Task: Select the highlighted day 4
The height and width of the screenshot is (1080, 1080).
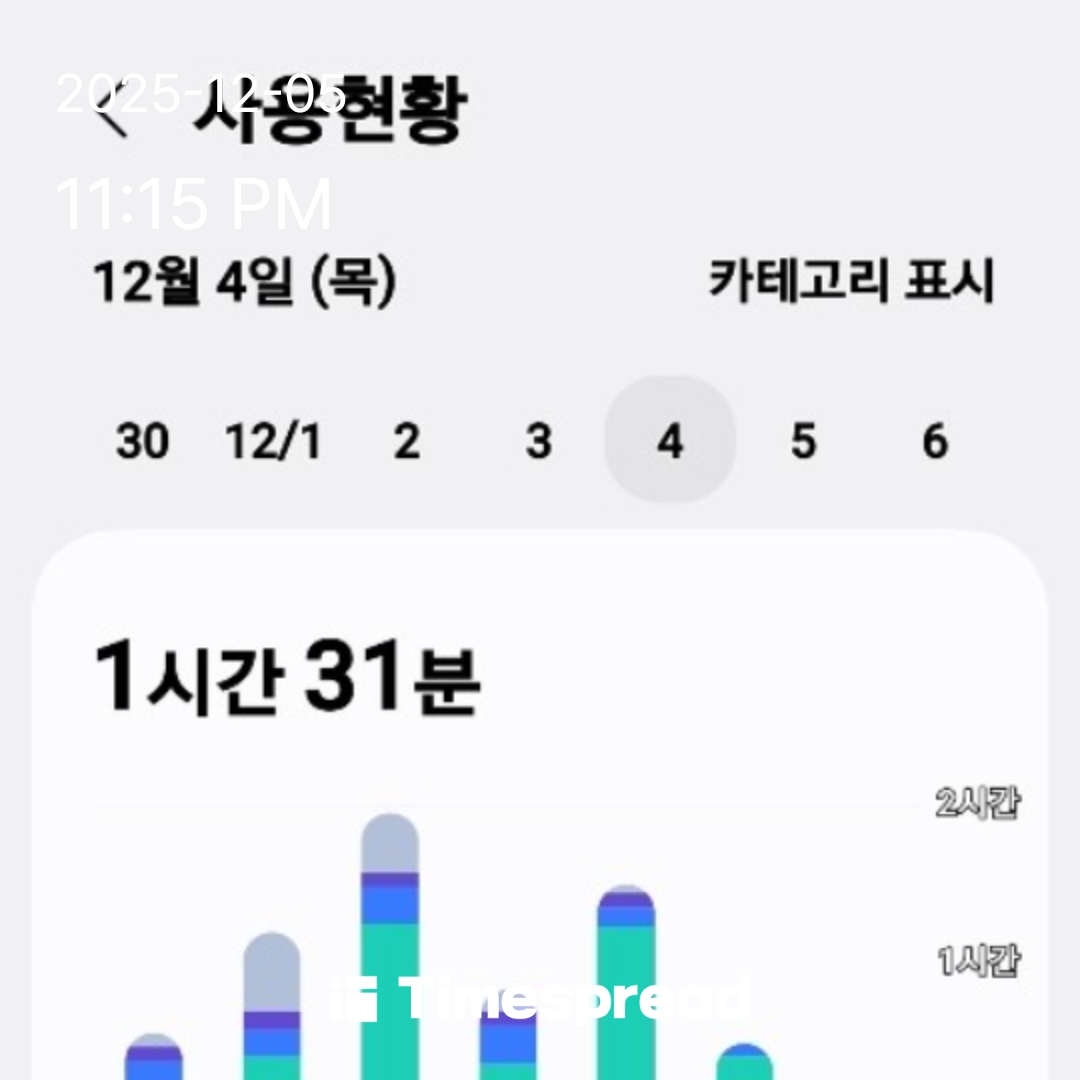Action: 670,441
